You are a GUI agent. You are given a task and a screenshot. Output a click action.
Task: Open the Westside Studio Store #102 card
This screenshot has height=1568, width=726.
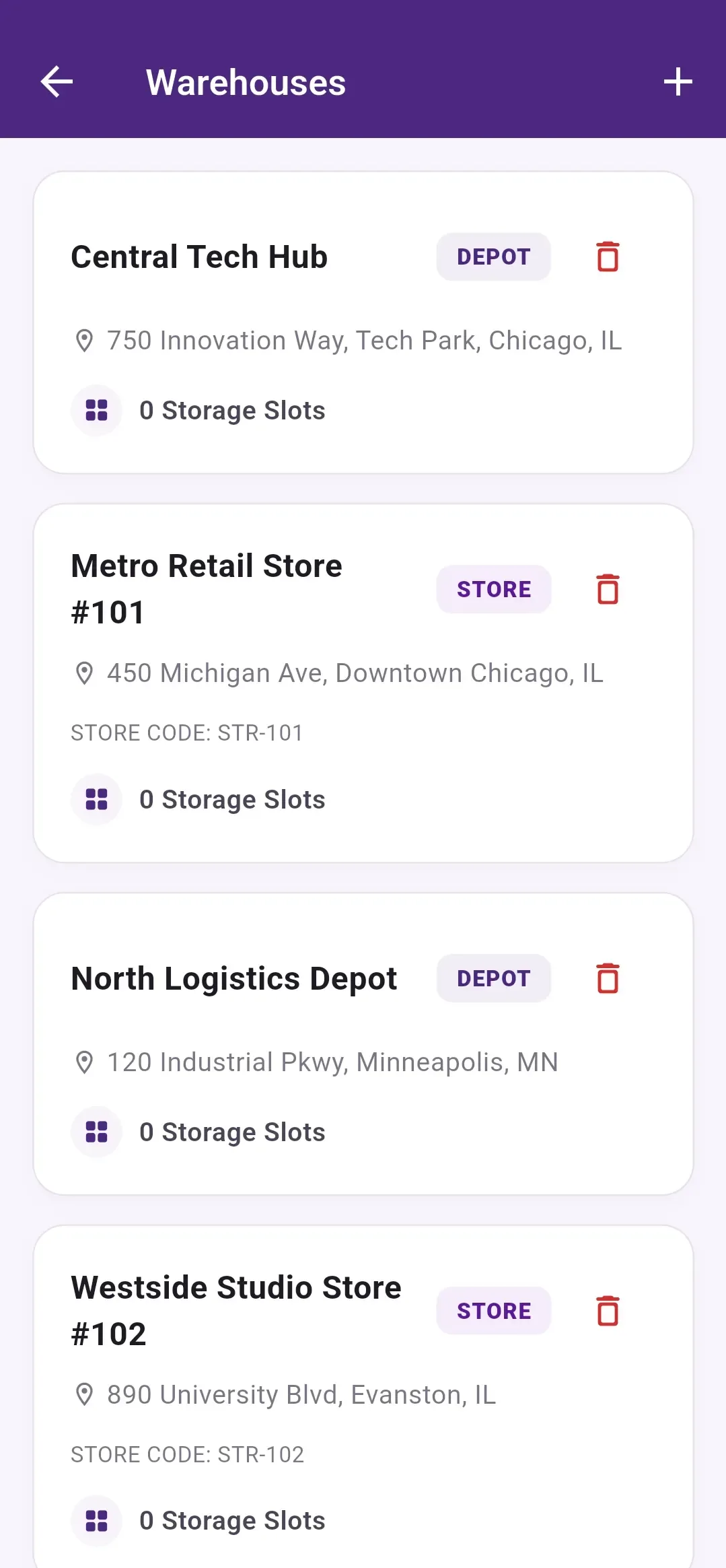point(363,1397)
